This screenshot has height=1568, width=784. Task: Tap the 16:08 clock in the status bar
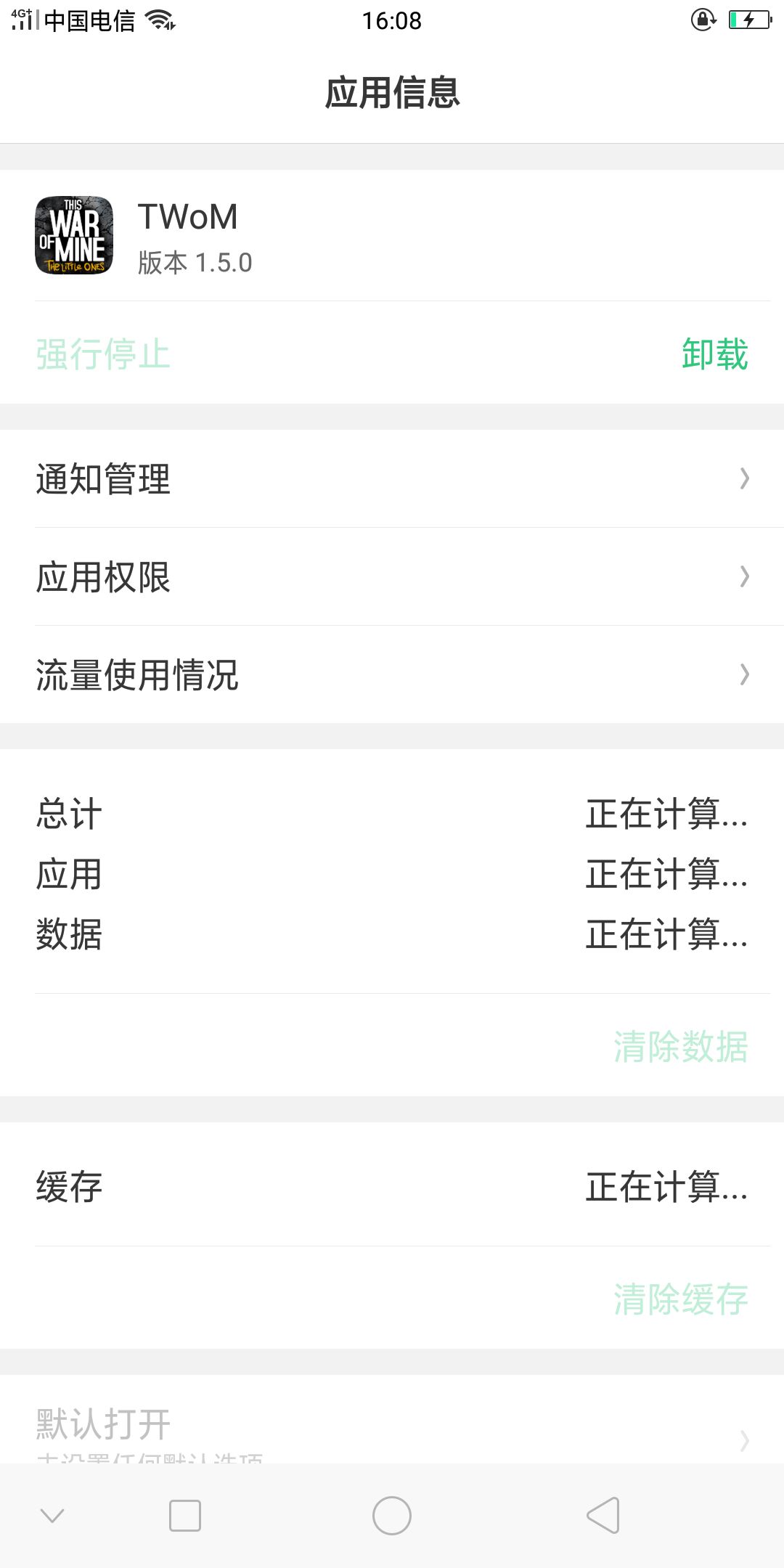pos(392,20)
